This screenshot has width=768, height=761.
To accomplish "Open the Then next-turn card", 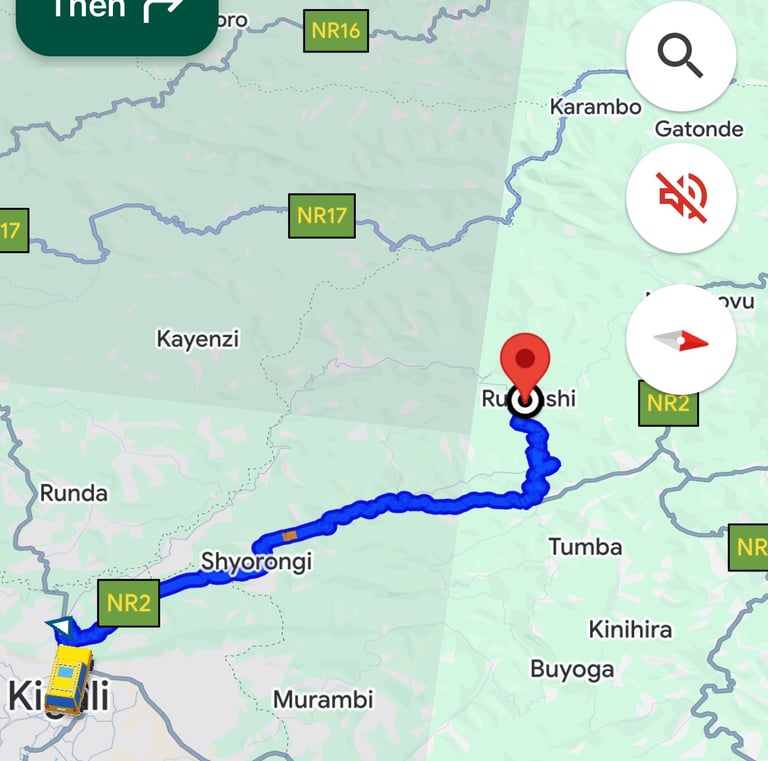I will click(117, 20).
